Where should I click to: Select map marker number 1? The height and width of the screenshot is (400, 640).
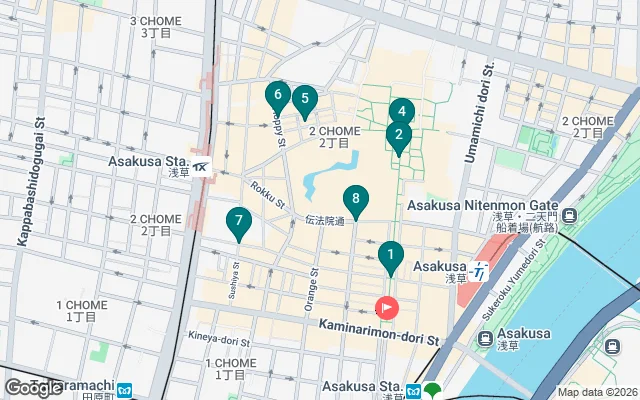(x=391, y=257)
